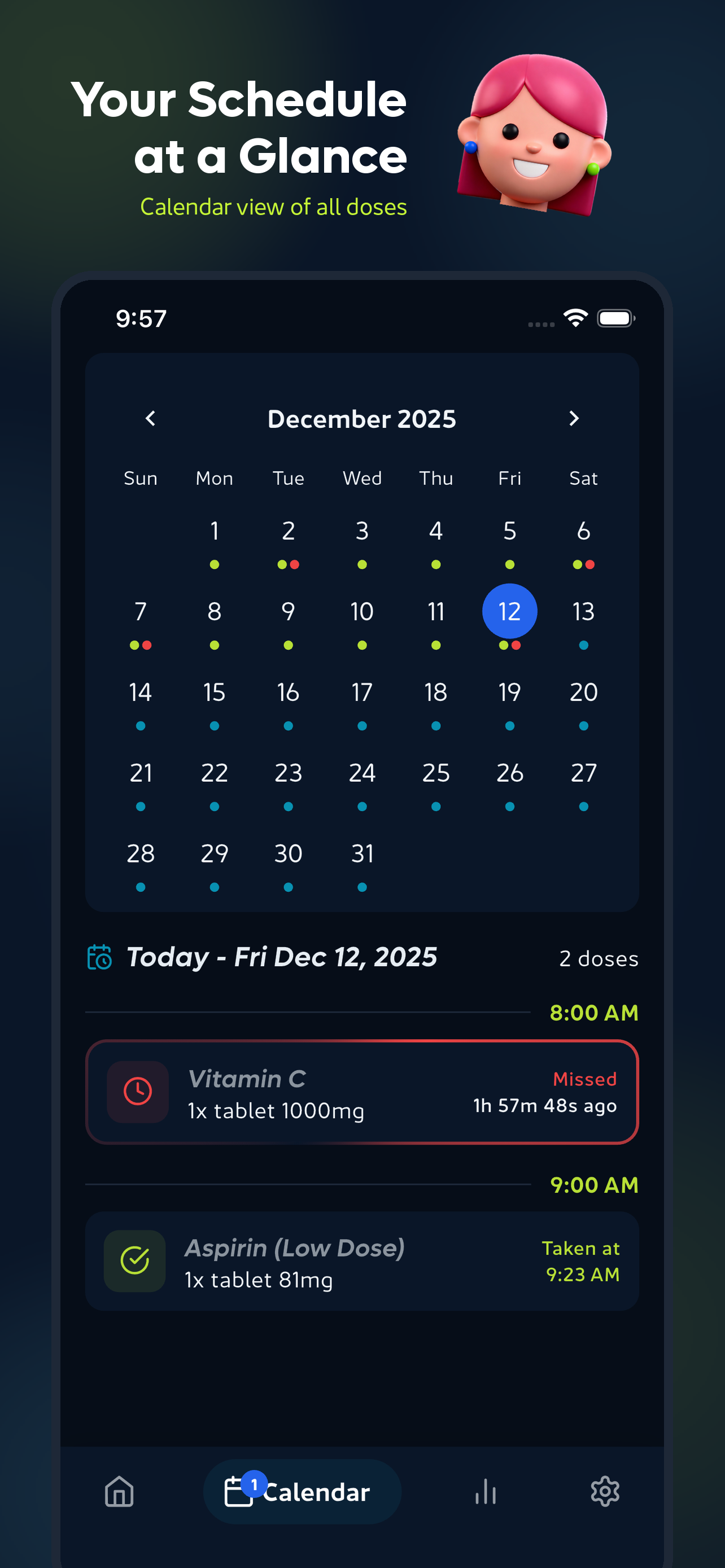
Task: Go to the previous month
Action: click(150, 418)
